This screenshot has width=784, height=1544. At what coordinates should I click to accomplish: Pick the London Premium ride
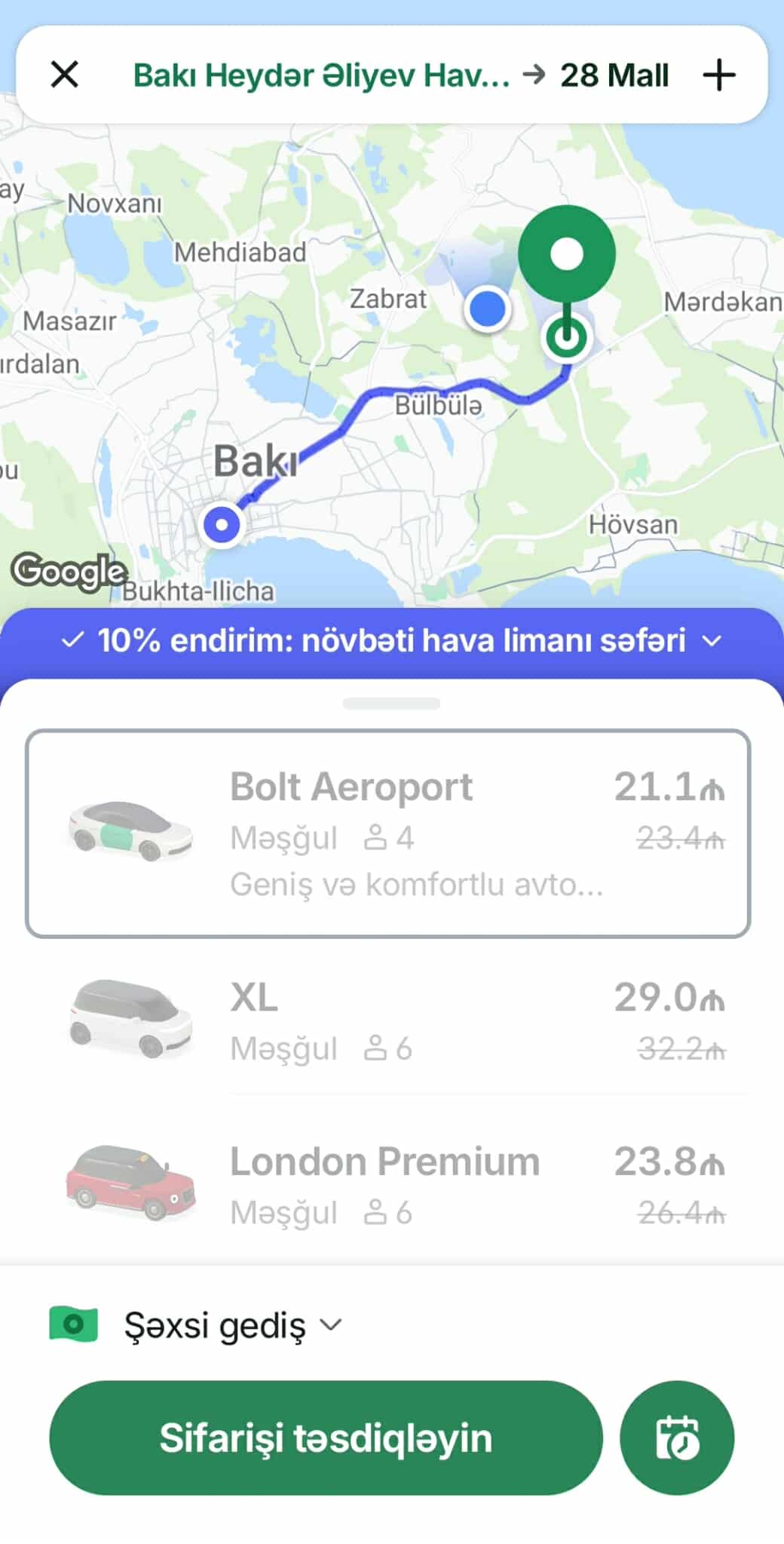388,1184
